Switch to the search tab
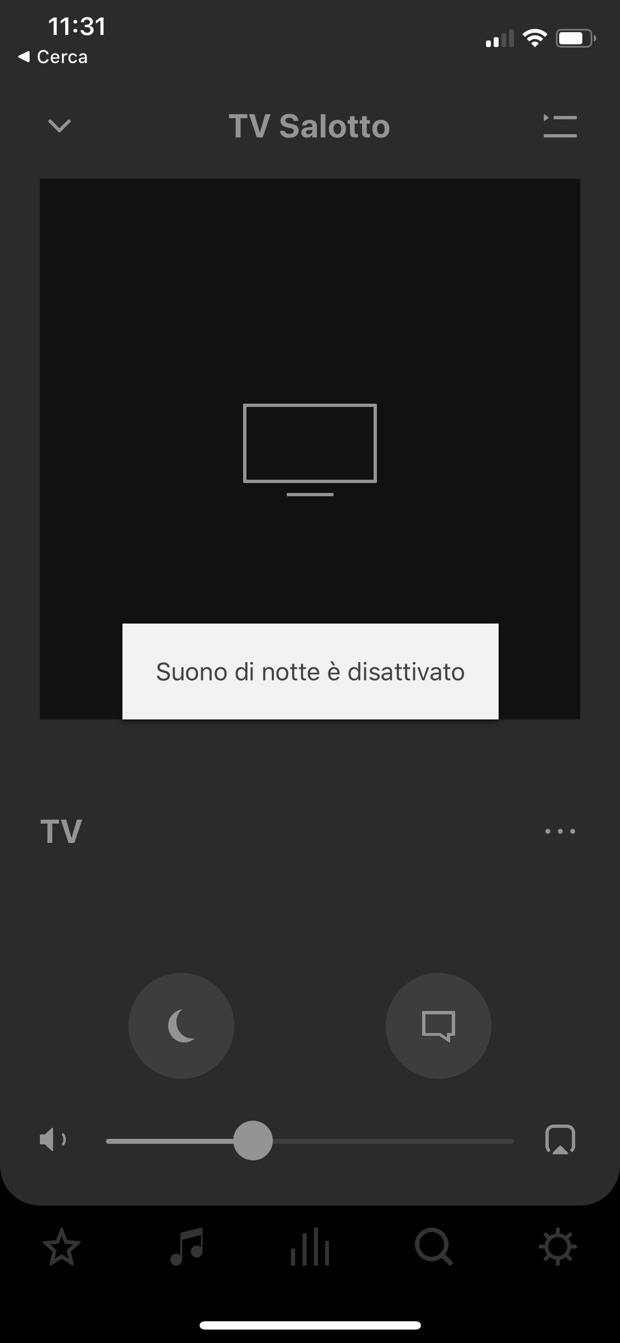 point(434,1248)
